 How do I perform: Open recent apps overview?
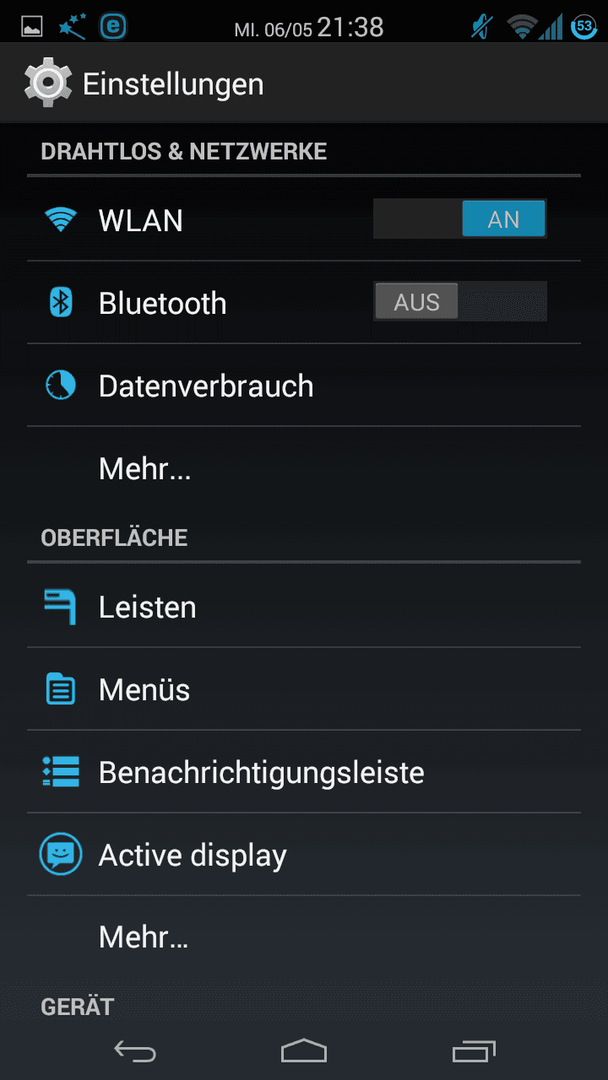coord(474,1051)
